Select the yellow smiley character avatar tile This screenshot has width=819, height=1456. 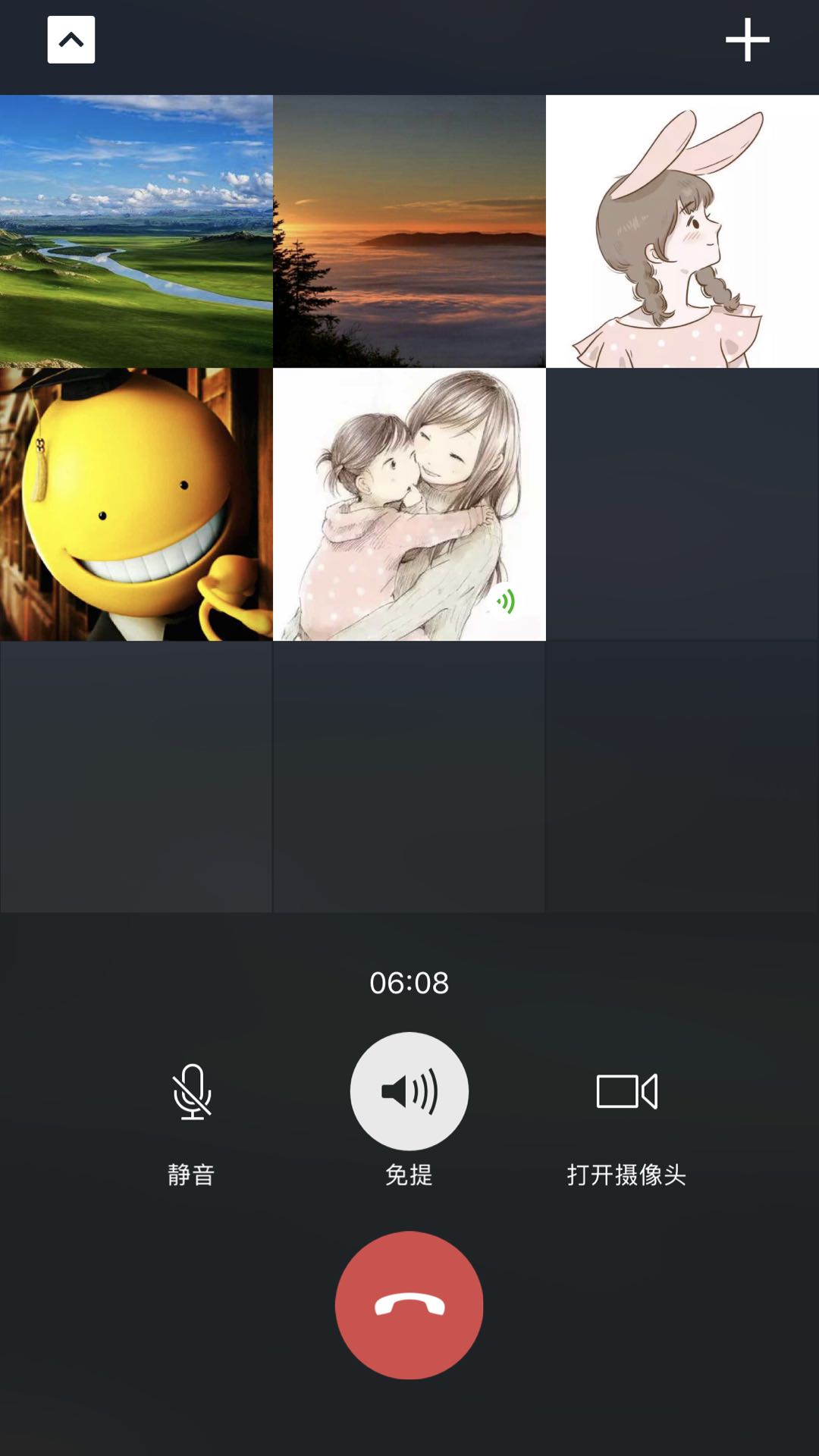pyautogui.click(x=136, y=504)
